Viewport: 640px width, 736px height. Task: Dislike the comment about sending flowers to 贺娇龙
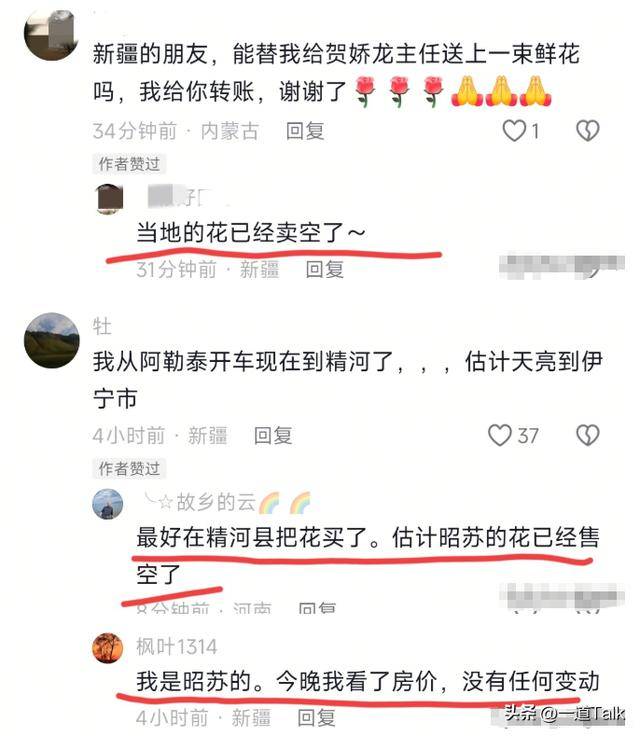coord(588,130)
